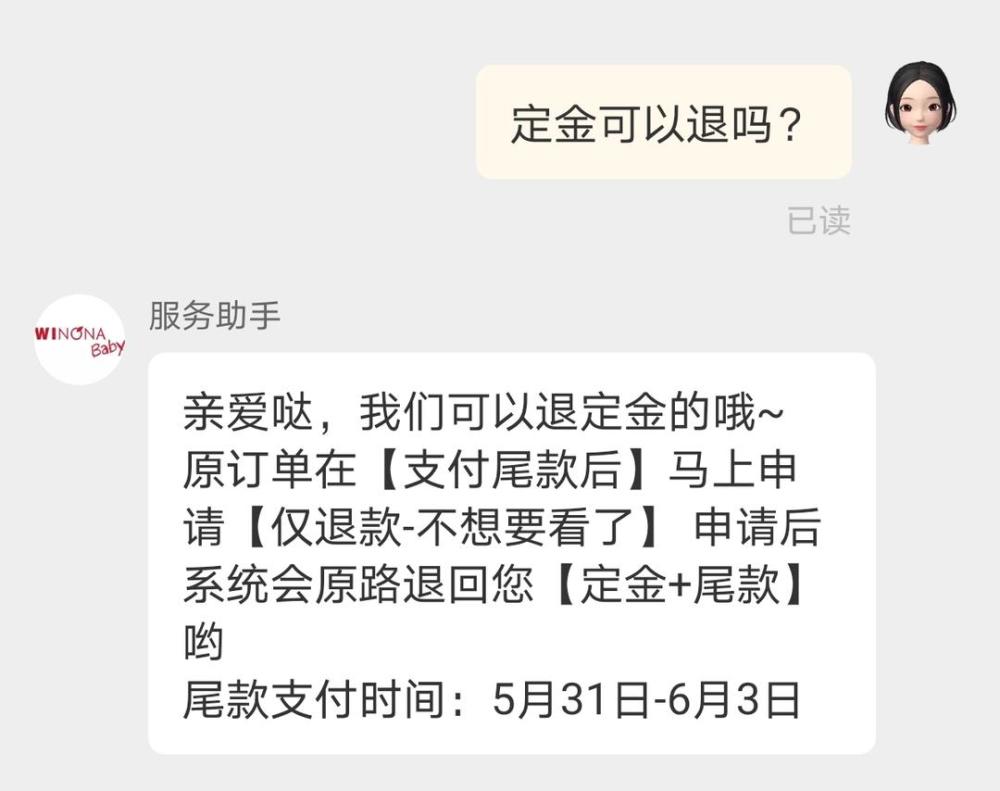
Task: Open my own profile avatar
Action: 920,103
